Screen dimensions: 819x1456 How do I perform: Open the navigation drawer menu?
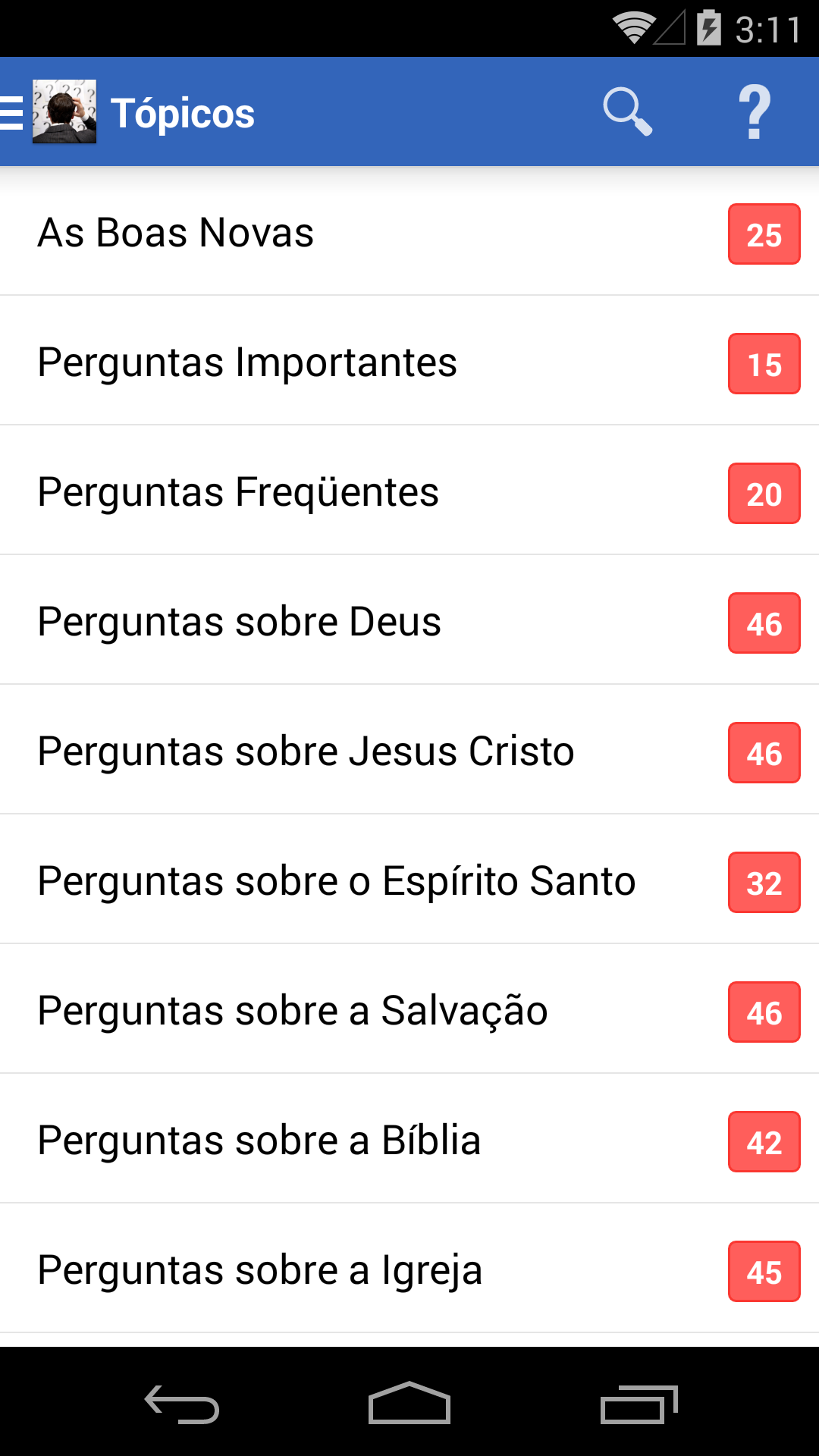coord(49,112)
